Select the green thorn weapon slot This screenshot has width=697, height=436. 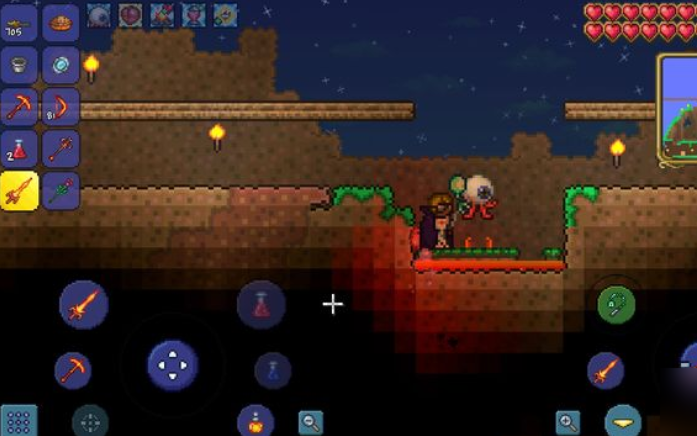click(x=61, y=190)
